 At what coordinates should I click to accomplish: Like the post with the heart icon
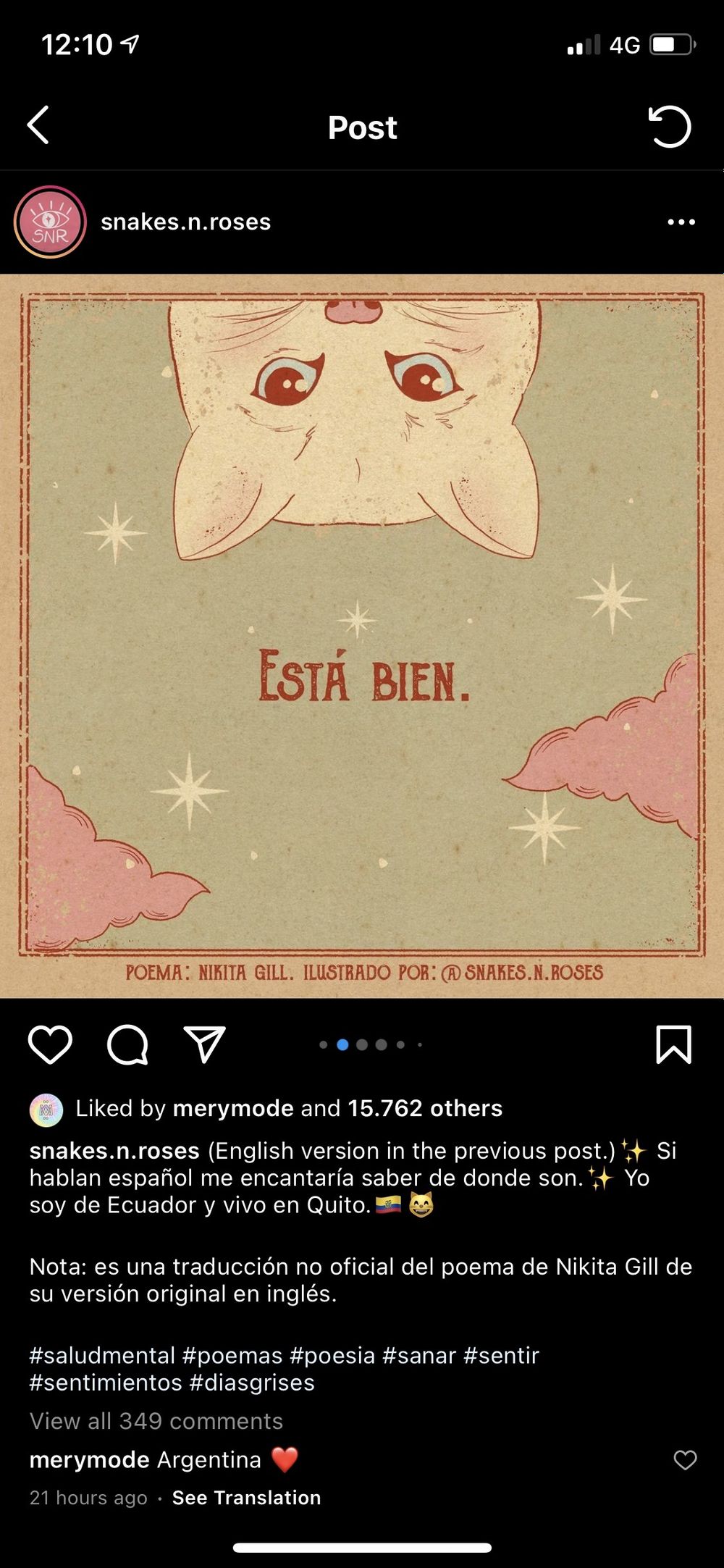(x=50, y=1044)
